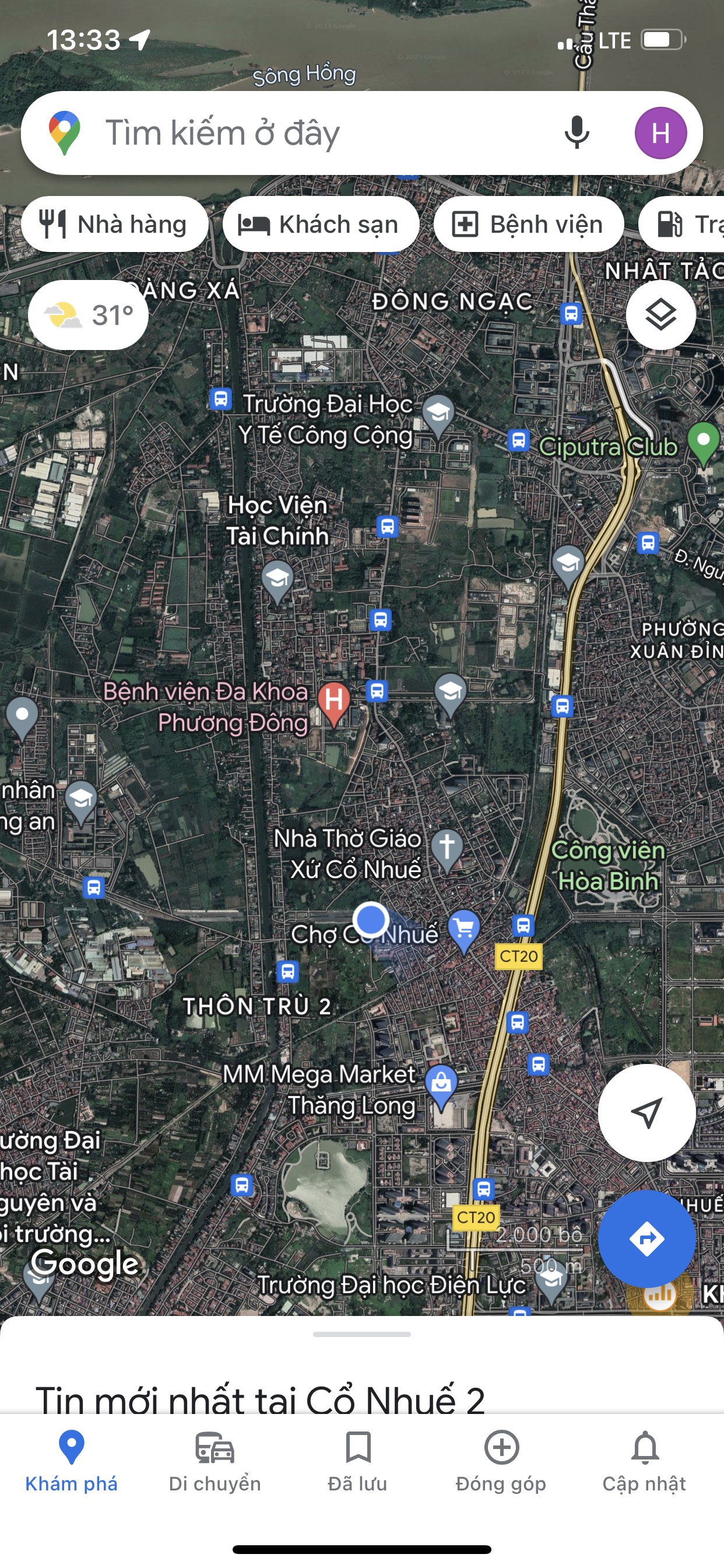The width and height of the screenshot is (724, 1568).
Task: Open the map layers selector
Action: pos(660,314)
